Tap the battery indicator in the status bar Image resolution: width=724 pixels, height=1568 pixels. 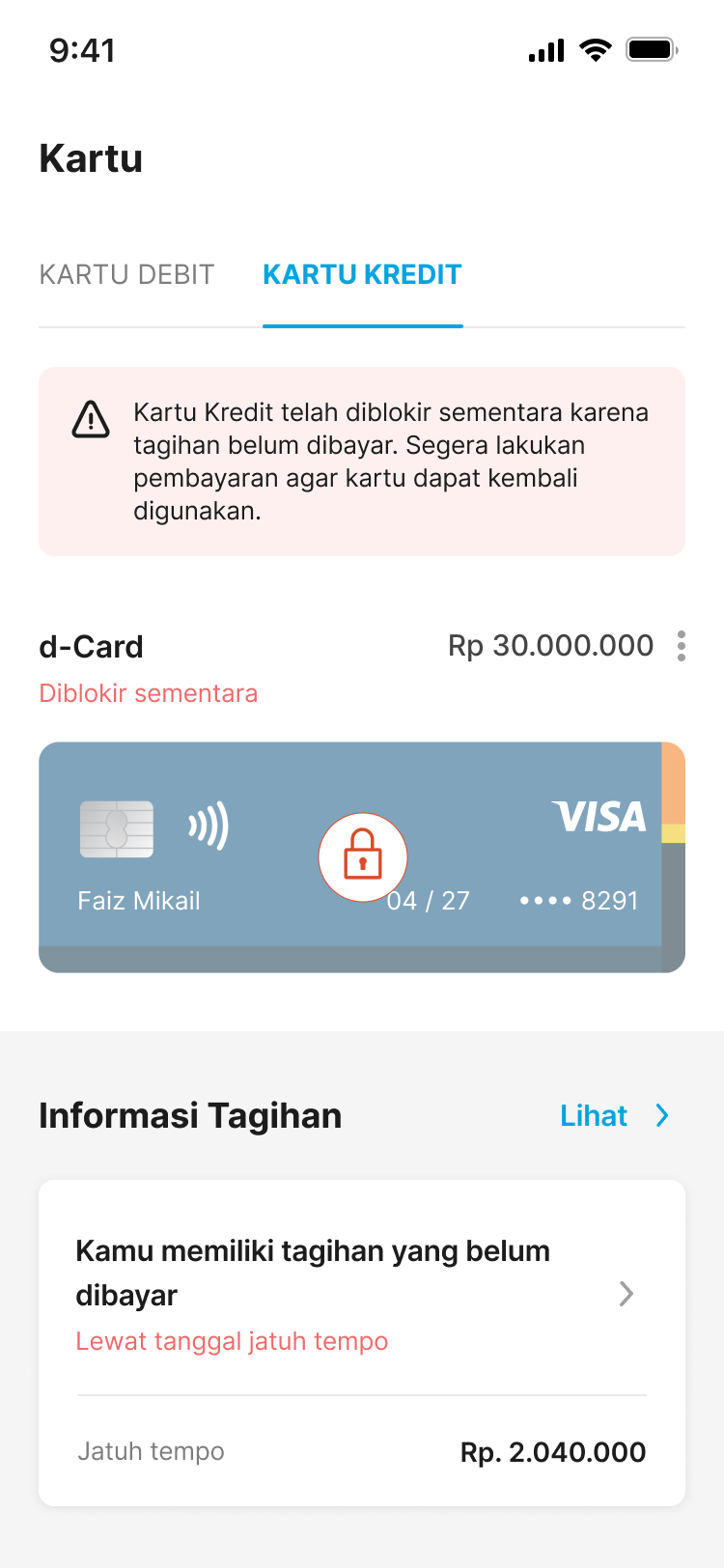point(652,50)
